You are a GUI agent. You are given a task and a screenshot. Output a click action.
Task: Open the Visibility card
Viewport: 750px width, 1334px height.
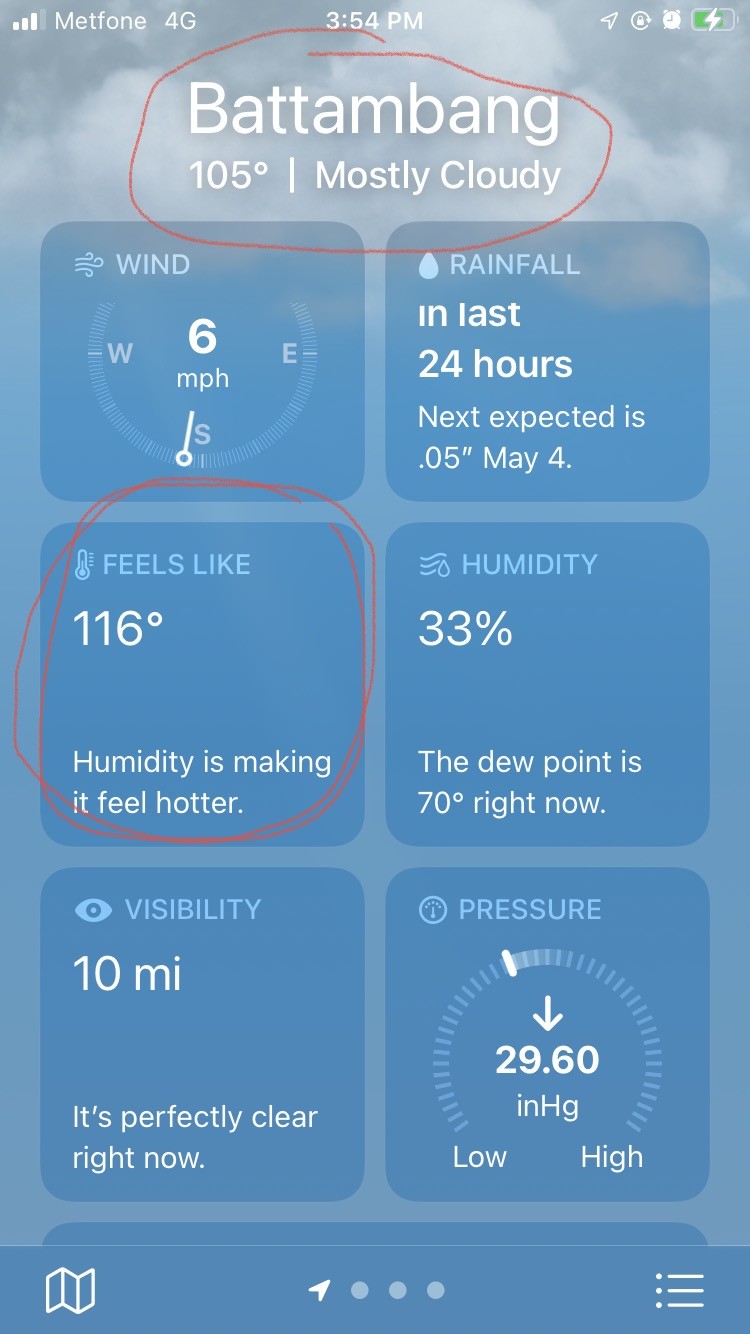click(202, 1034)
